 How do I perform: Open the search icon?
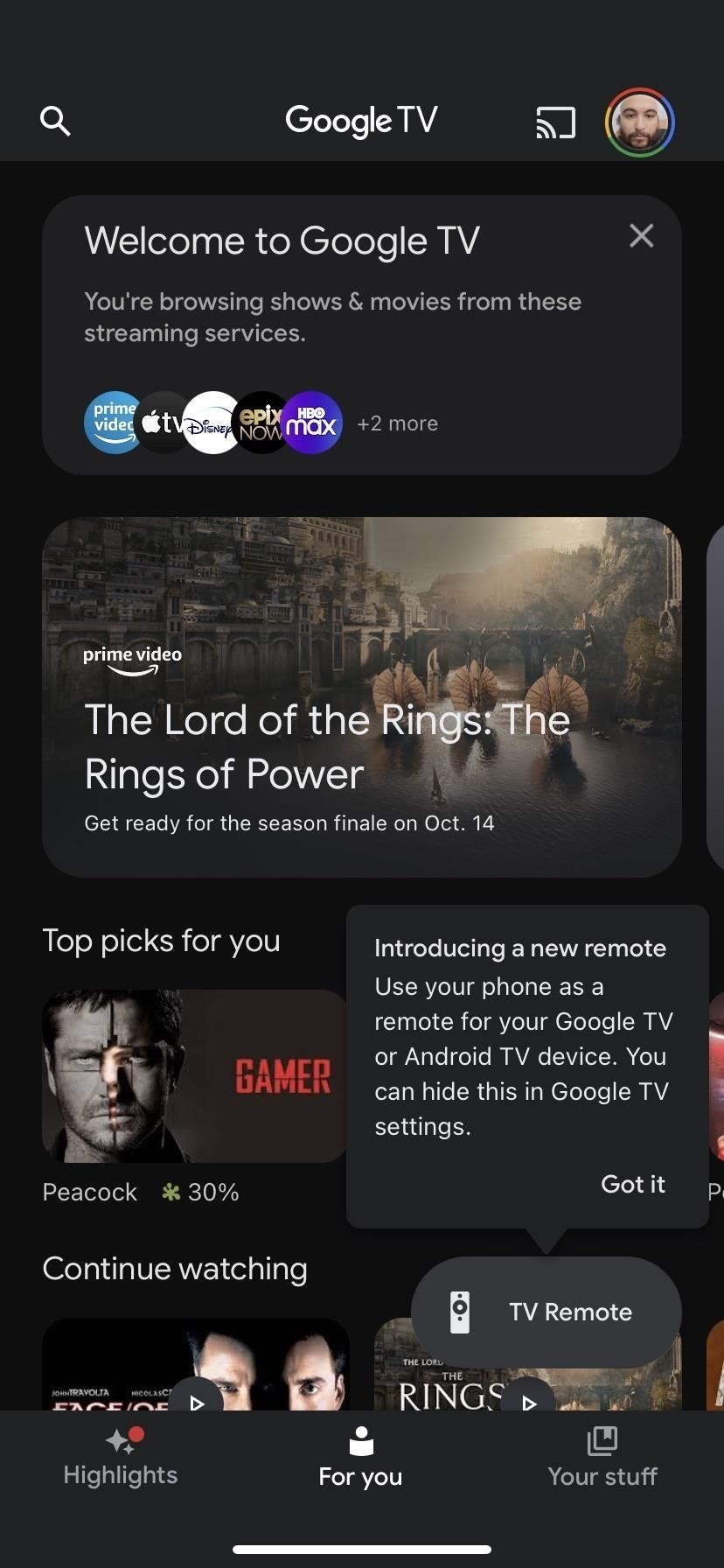pos(55,121)
